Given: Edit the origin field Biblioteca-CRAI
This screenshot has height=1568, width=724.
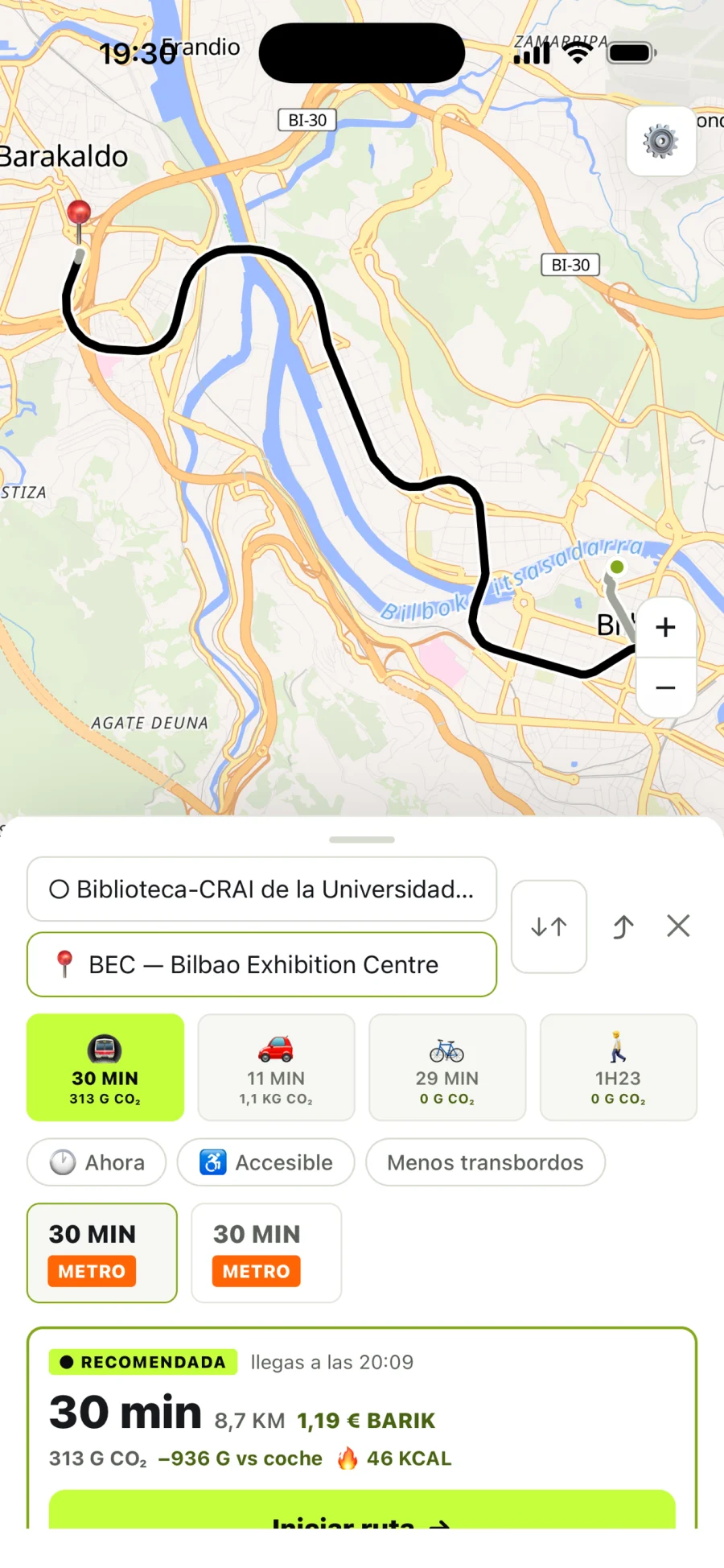Looking at the screenshot, I should 261,889.
